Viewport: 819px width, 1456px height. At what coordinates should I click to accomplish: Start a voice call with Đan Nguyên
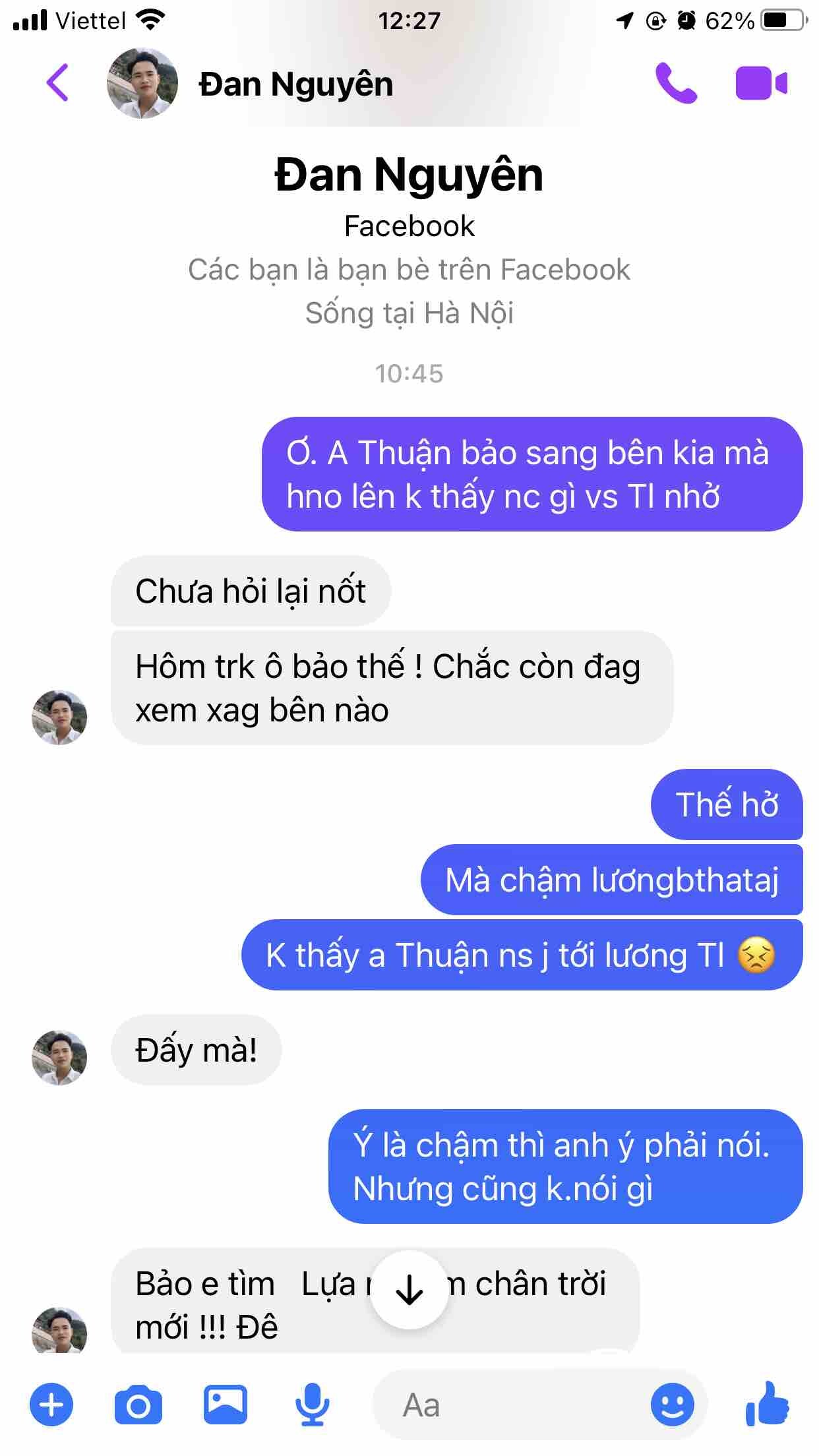point(676,84)
